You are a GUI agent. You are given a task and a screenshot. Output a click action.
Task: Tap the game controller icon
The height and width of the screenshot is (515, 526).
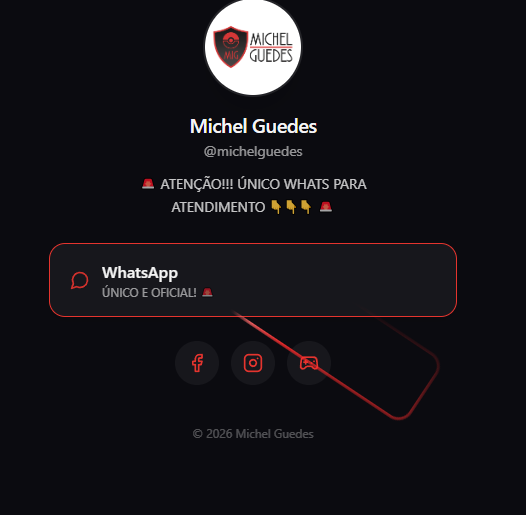click(309, 363)
